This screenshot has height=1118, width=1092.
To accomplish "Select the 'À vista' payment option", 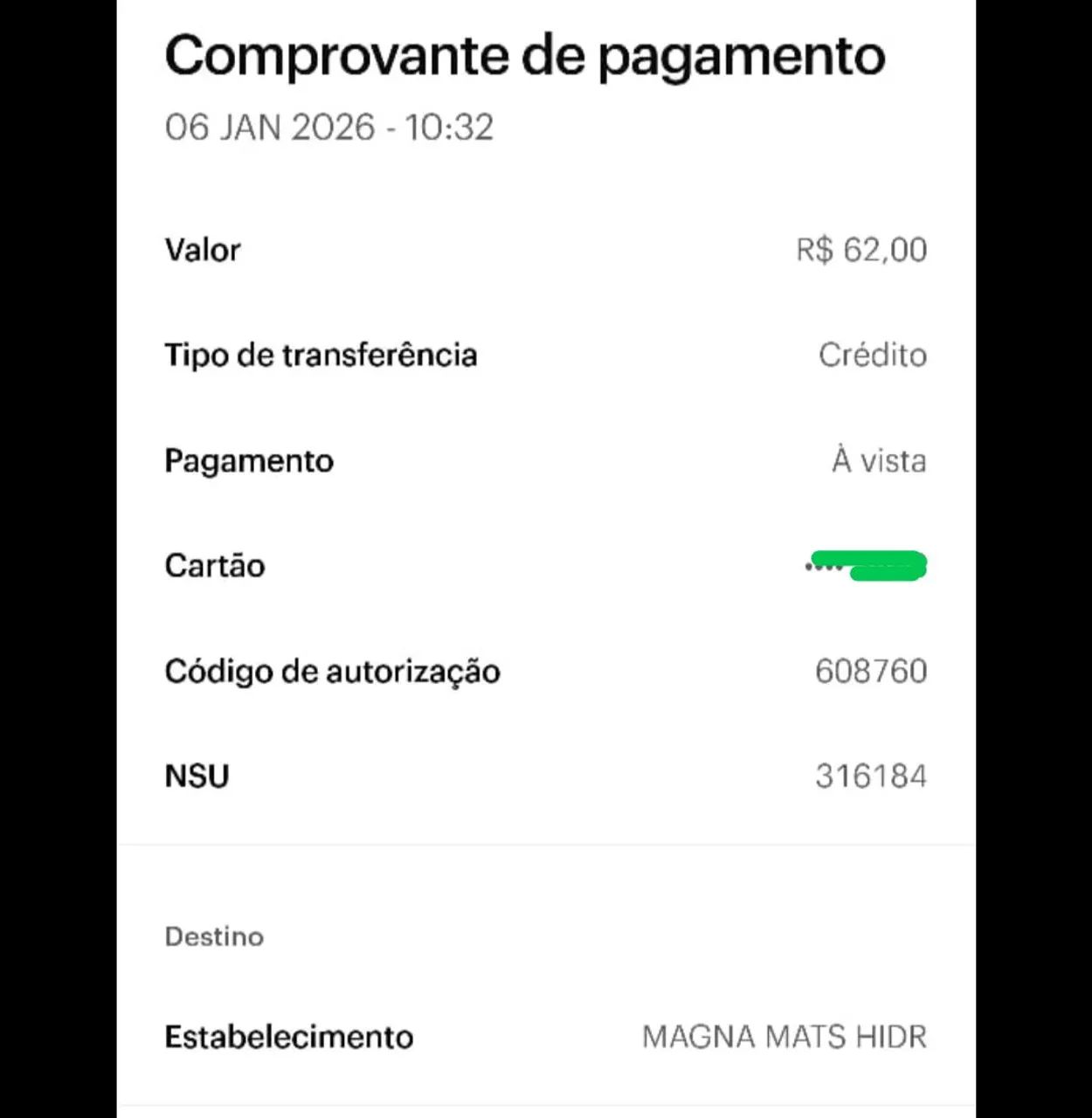I will 877,460.
